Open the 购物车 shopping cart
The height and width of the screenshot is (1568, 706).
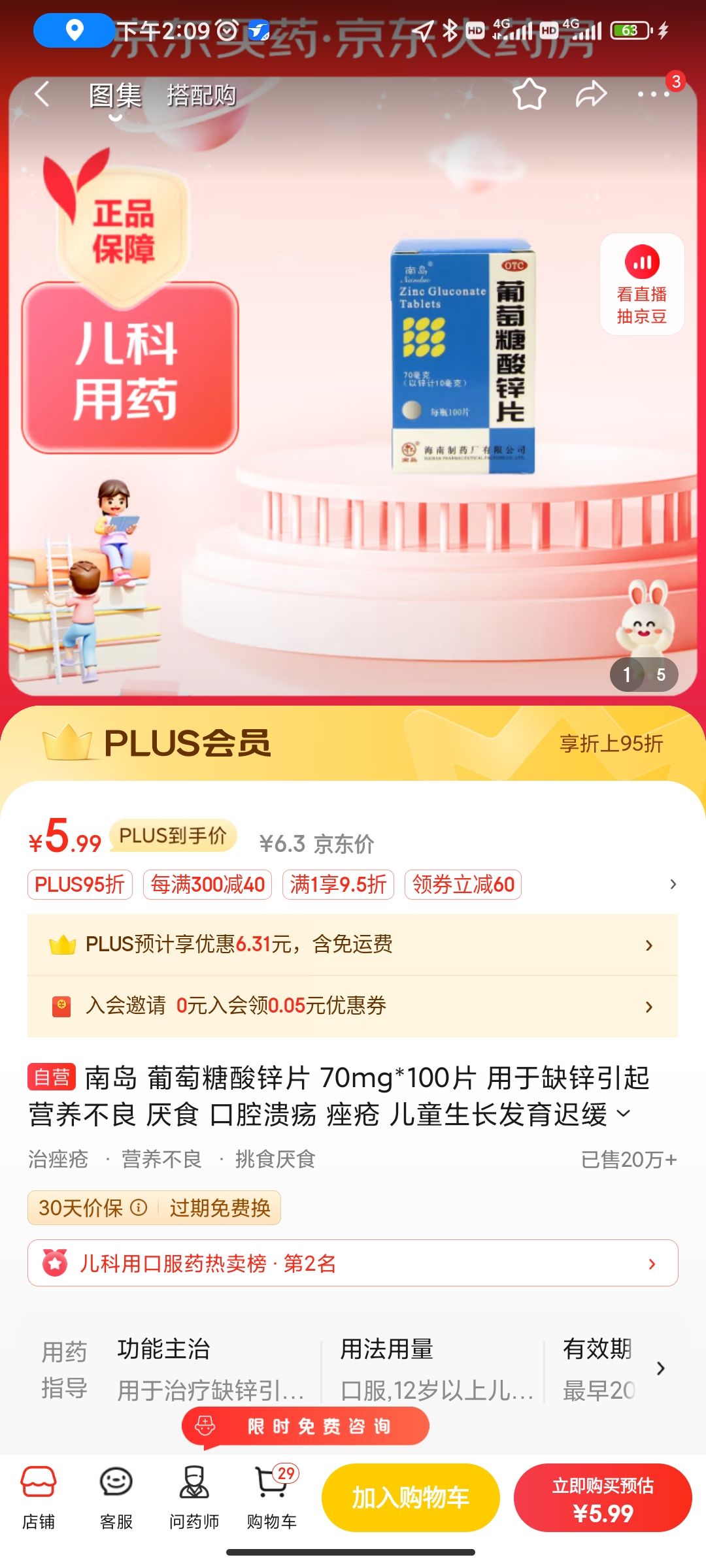point(272,1497)
